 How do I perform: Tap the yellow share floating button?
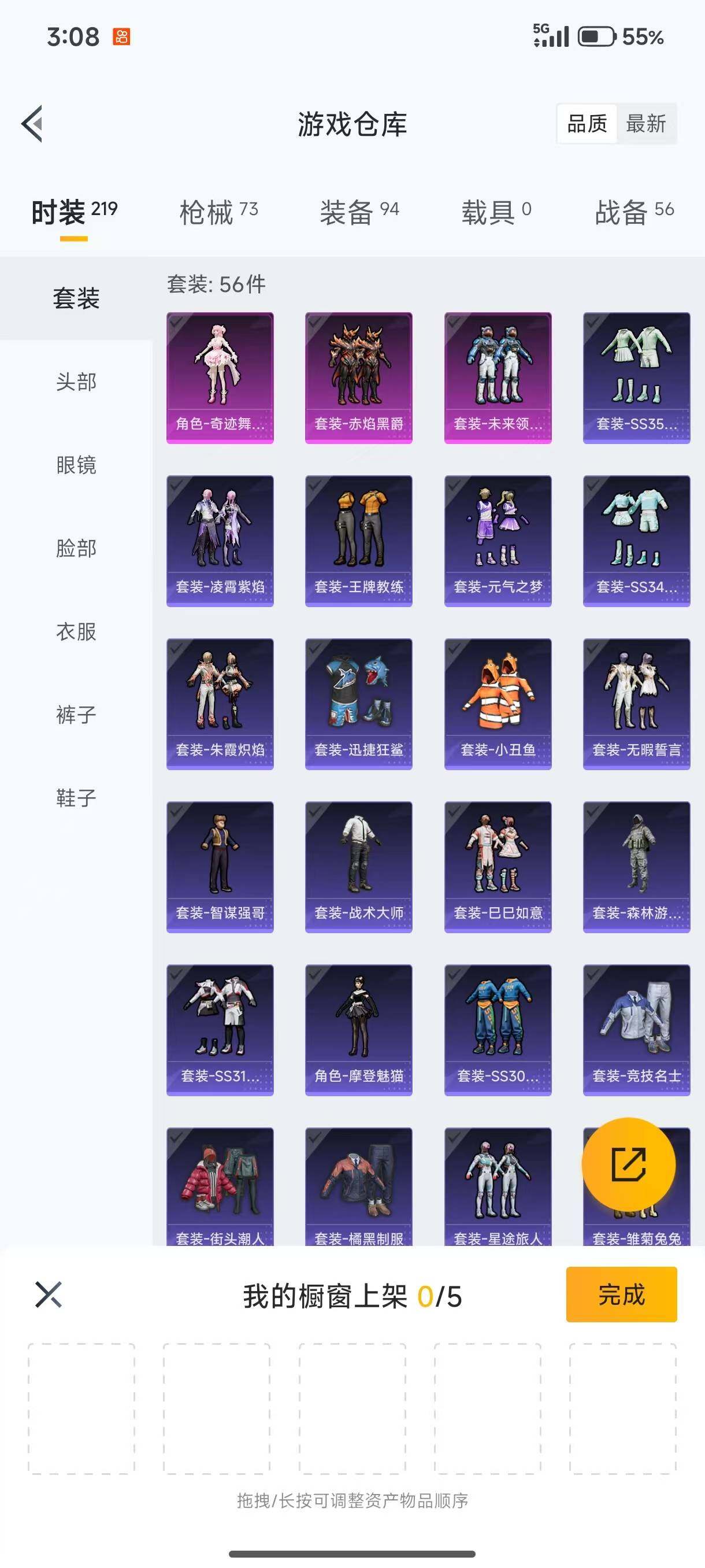click(628, 1164)
